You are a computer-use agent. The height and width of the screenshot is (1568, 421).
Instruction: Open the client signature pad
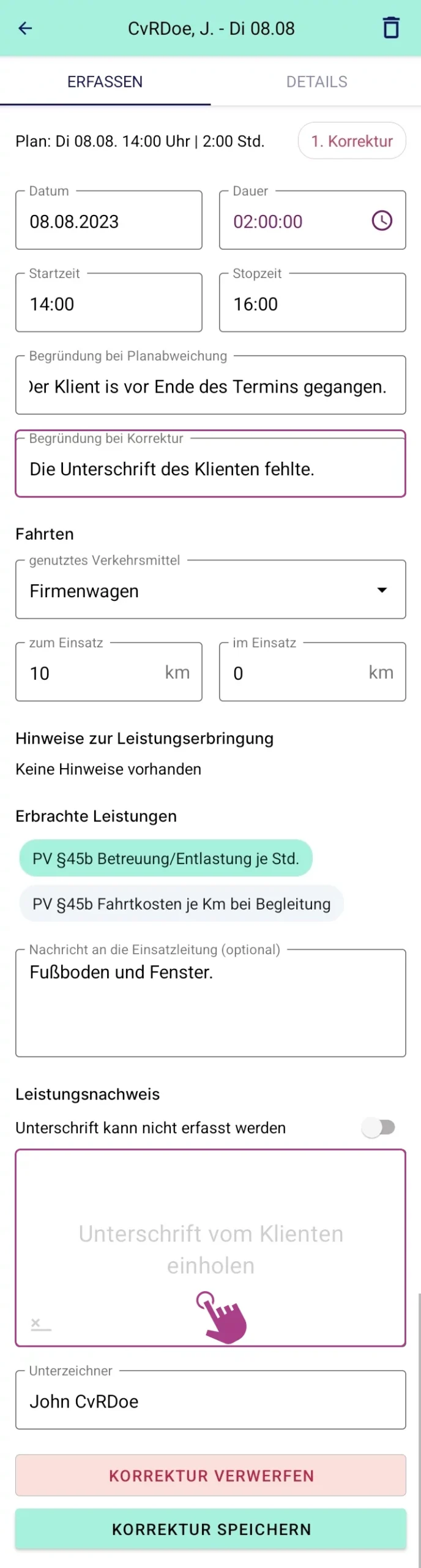[x=210, y=1247]
